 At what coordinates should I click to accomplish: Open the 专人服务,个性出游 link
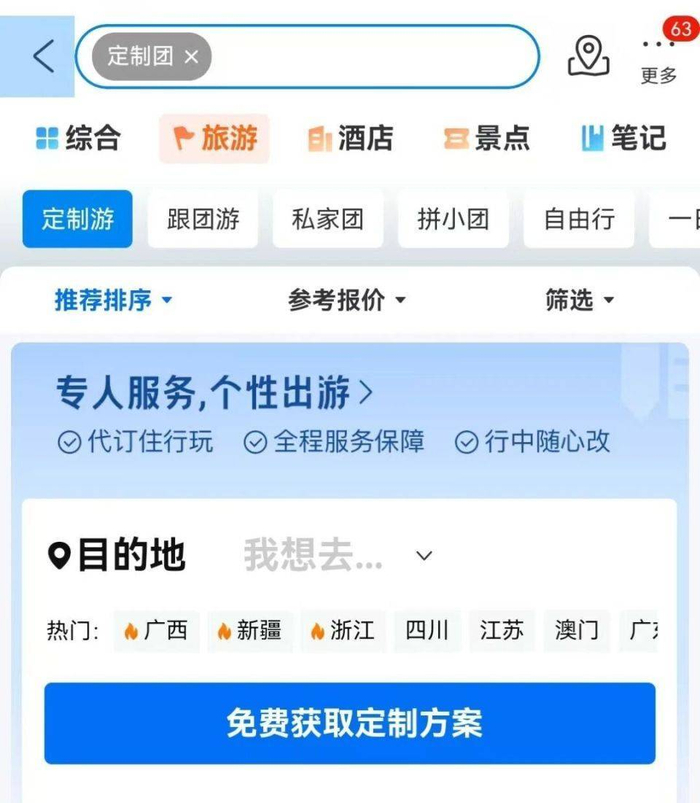tap(214, 393)
